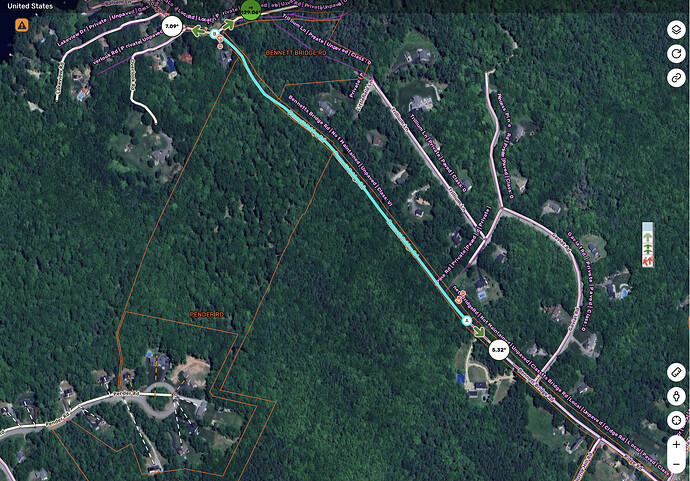
Task: Reload the map data
Action: pyautogui.click(x=676, y=53)
